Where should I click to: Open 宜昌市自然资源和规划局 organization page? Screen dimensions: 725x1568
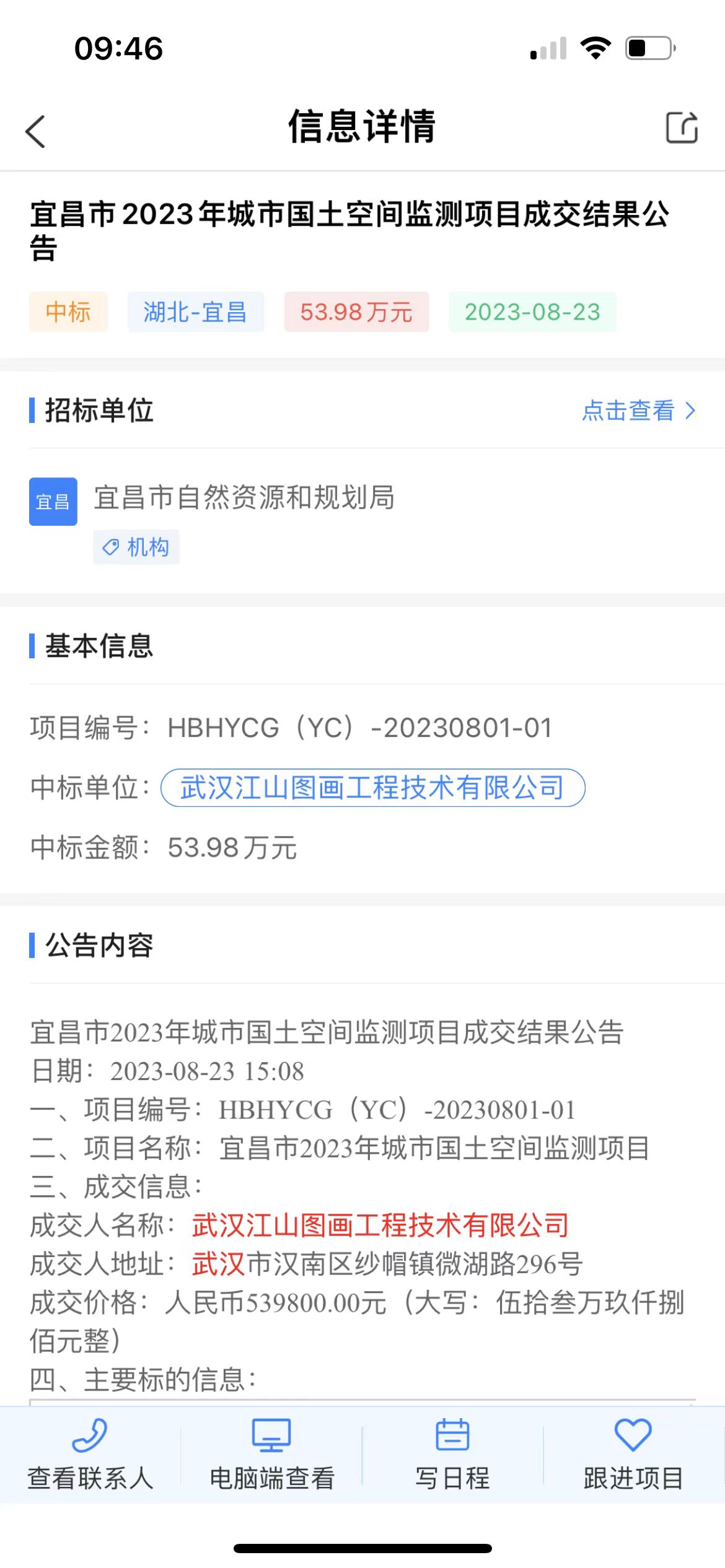(x=244, y=498)
